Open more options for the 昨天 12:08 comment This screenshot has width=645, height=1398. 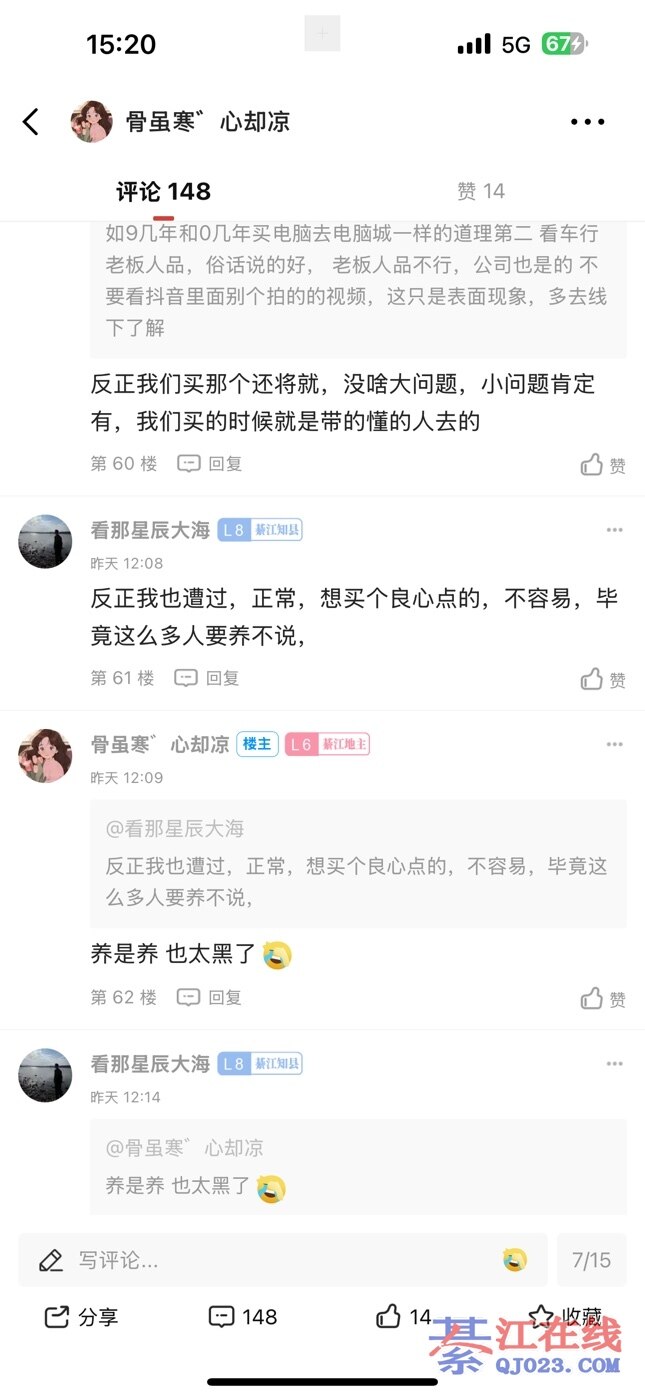614,530
